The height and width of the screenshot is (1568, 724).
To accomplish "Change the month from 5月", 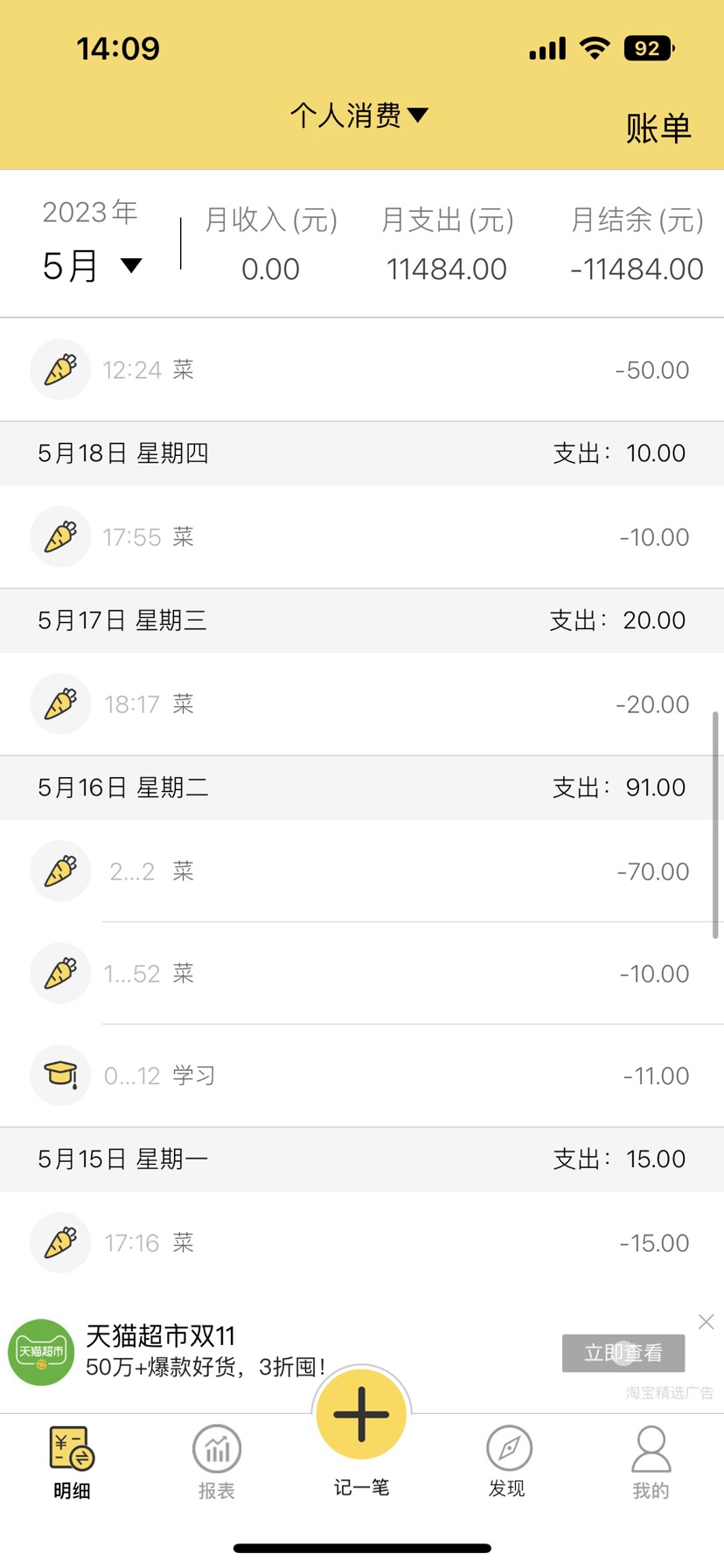I will pos(92,266).
